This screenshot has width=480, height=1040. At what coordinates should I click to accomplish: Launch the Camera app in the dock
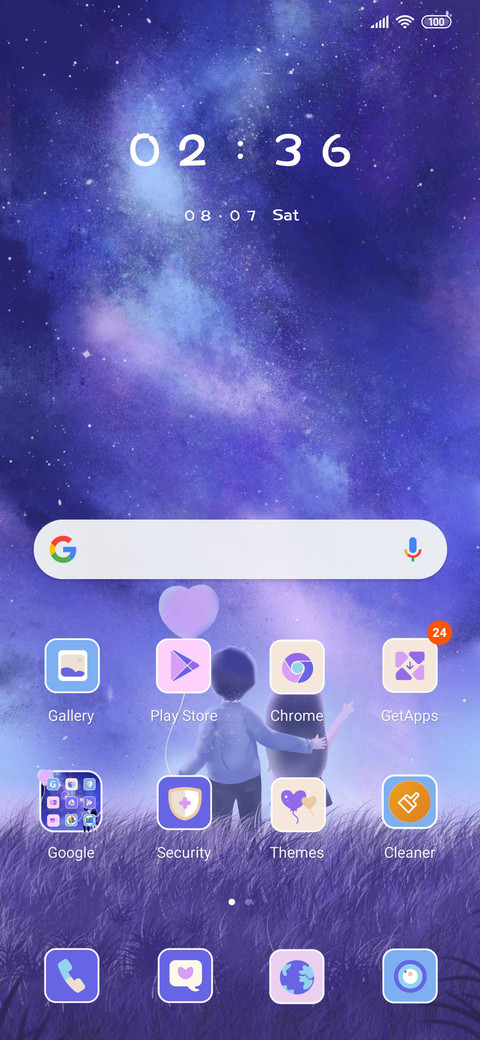tap(410, 976)
